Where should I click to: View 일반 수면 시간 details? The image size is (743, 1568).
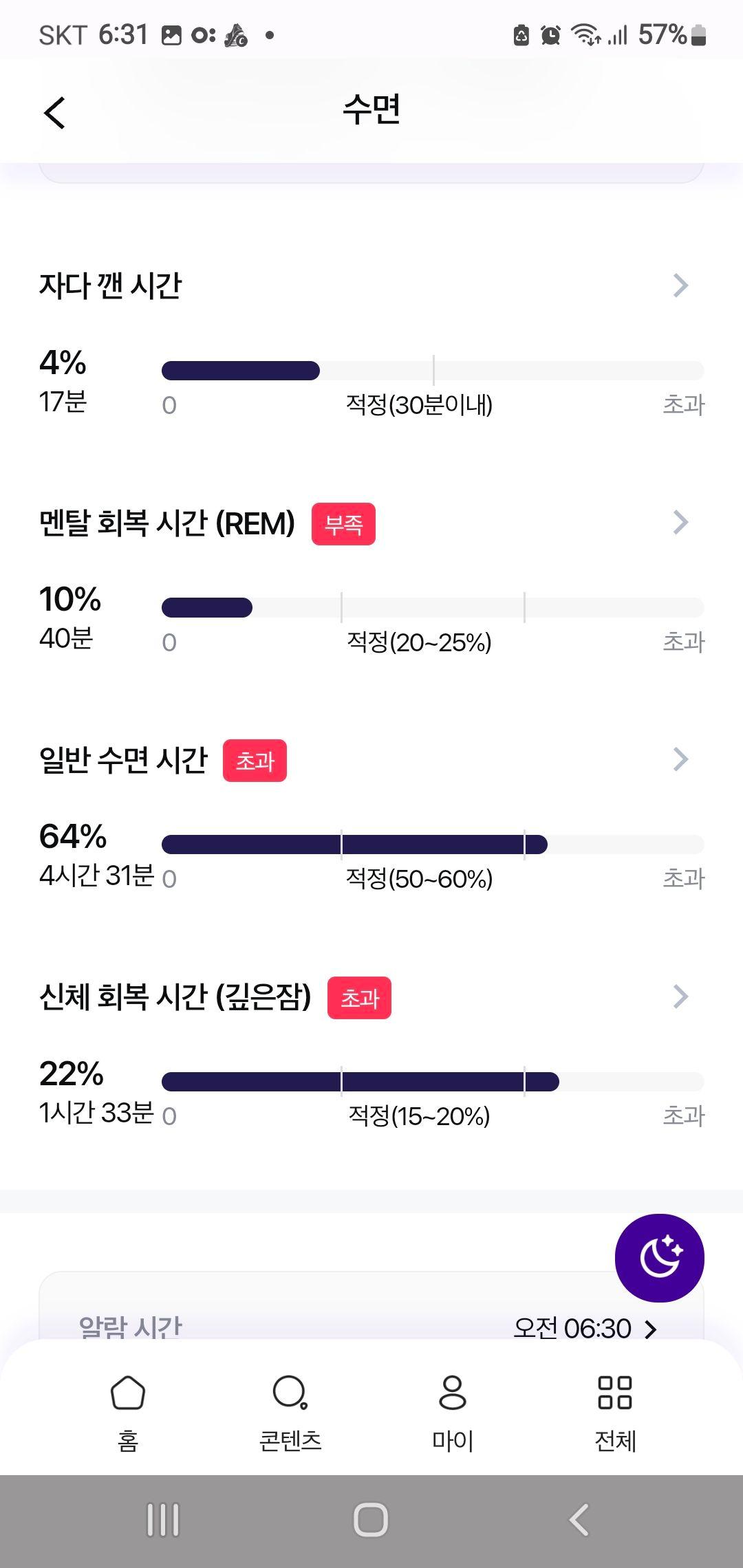680,759
